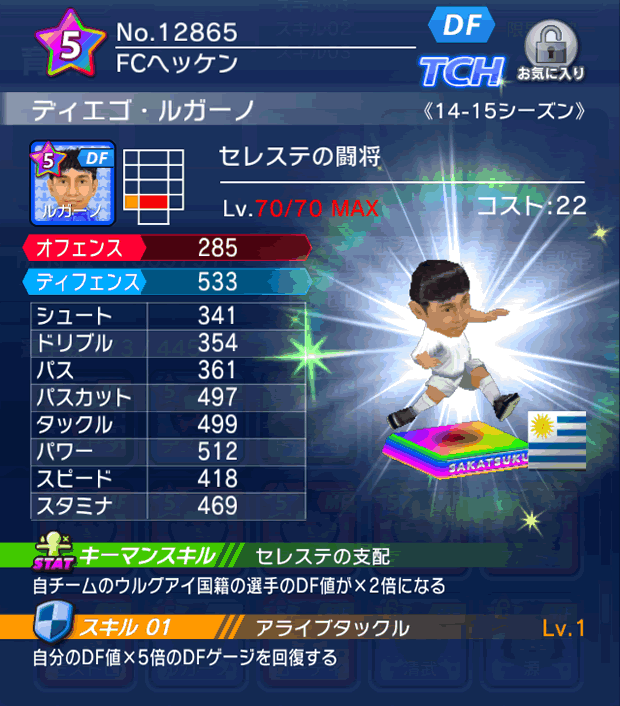Open the ルガーノ player card thumbnail
Image resolution: width=620 pixels, height=706 pixels.
pyautogui.click(x=74, y=180)
